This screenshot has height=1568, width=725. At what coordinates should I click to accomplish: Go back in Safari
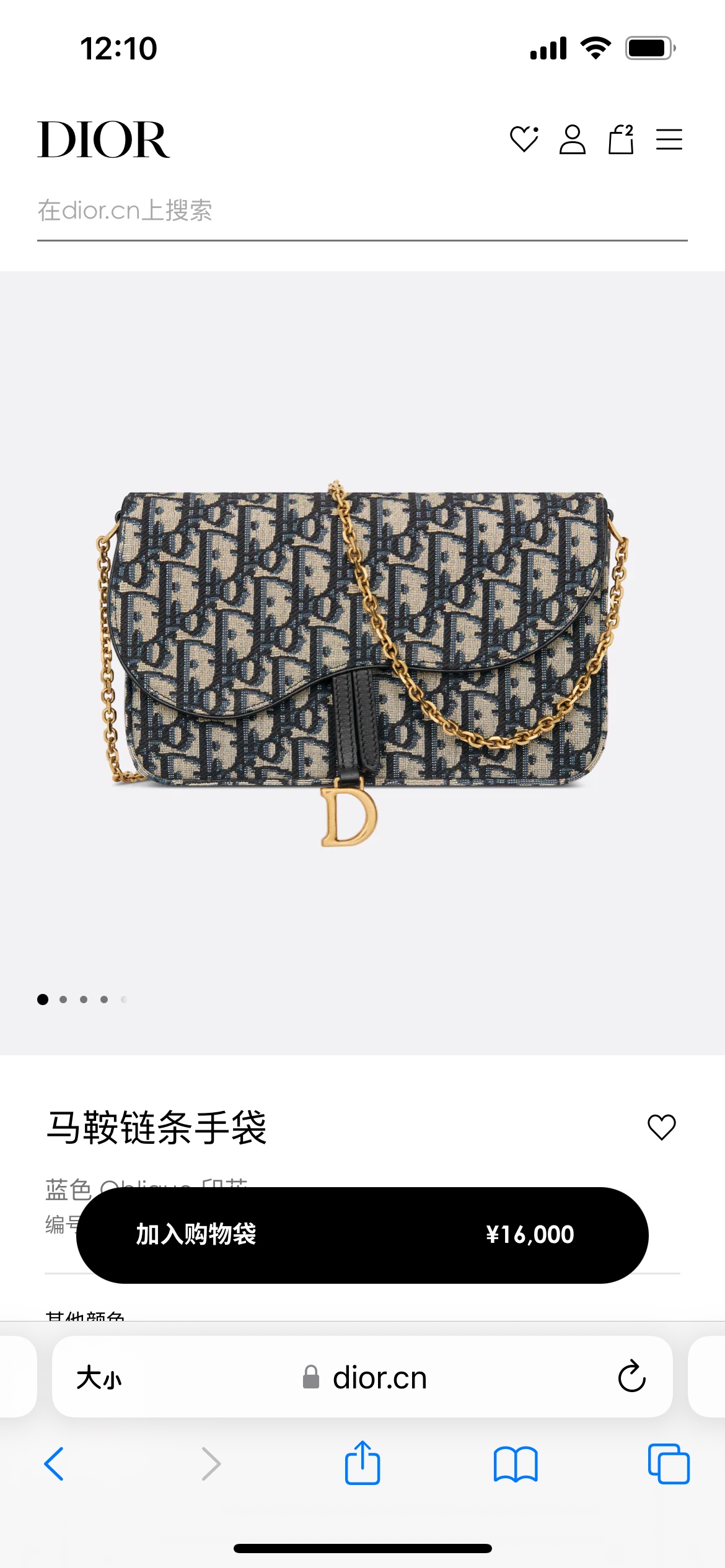click(55, 1464)
